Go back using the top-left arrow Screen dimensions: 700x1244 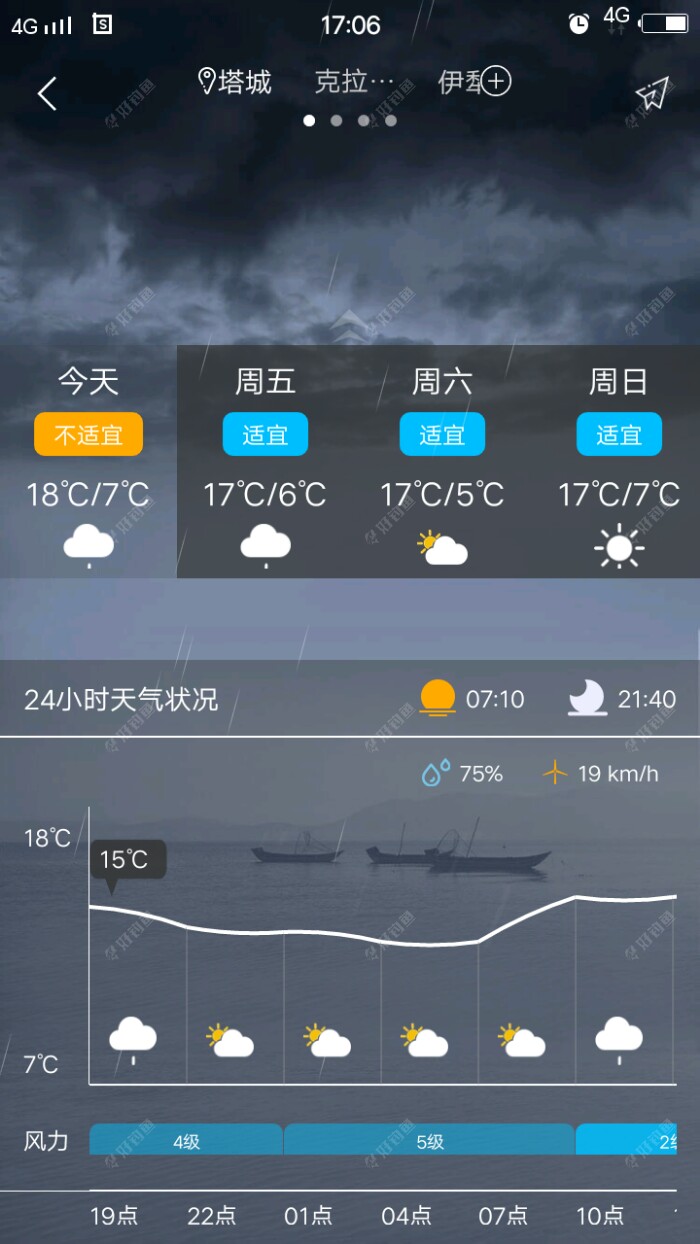coord(47,94)
